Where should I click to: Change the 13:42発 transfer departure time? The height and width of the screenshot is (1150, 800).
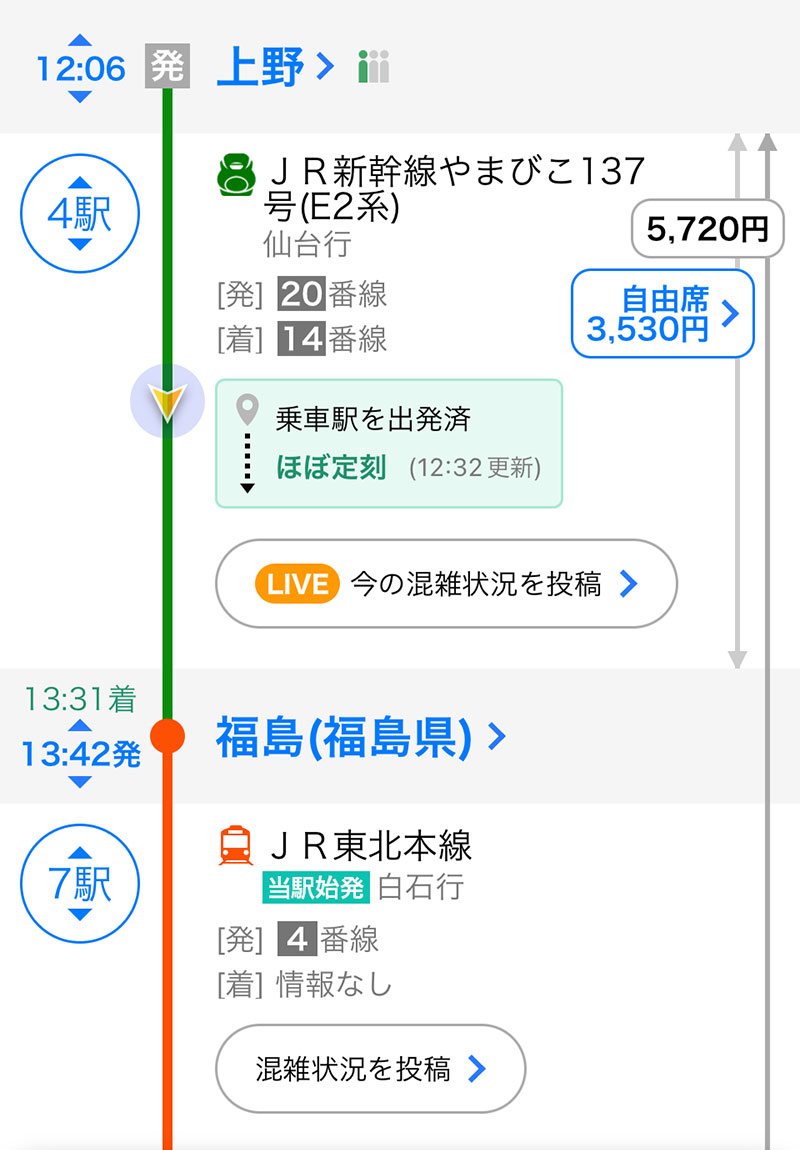tap(80, 754)
